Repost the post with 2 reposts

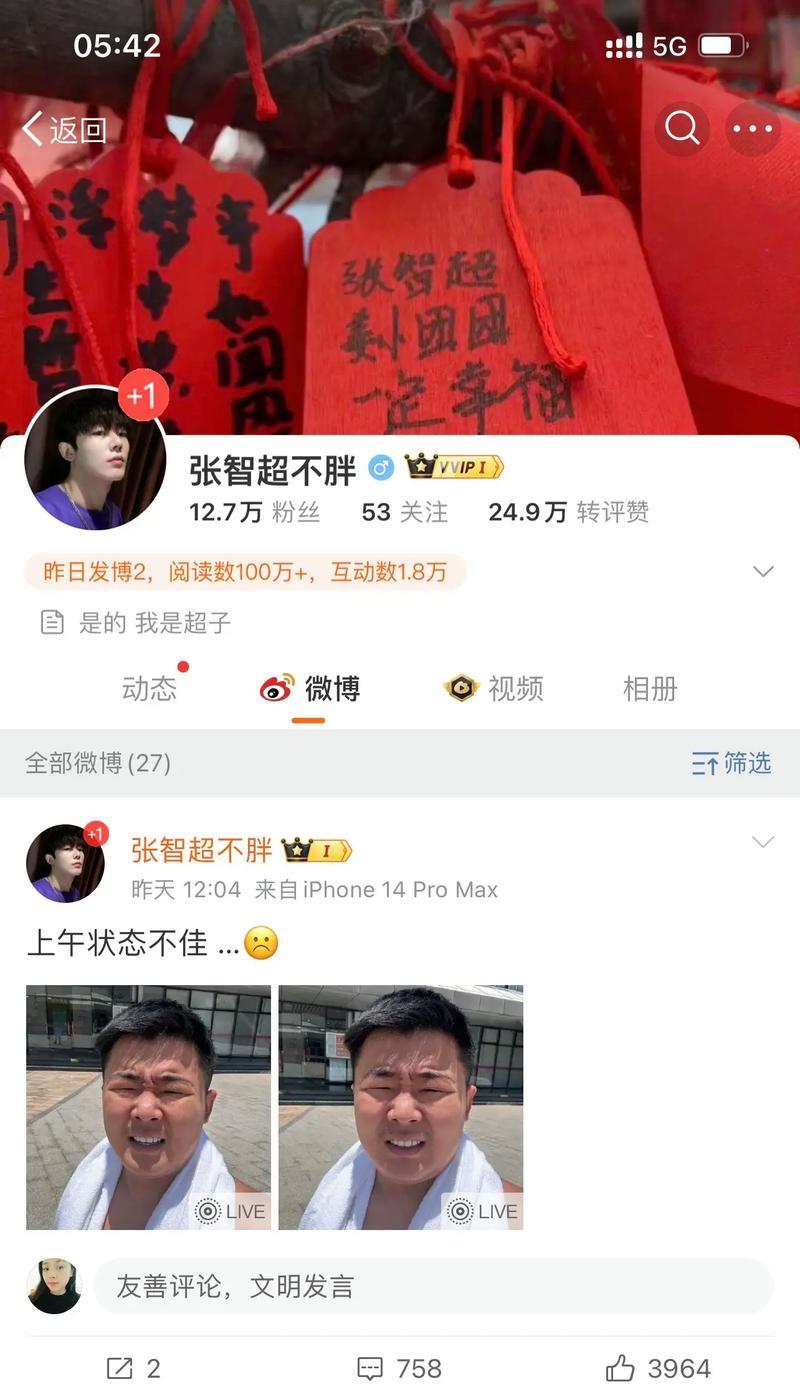click(134, 1368)
